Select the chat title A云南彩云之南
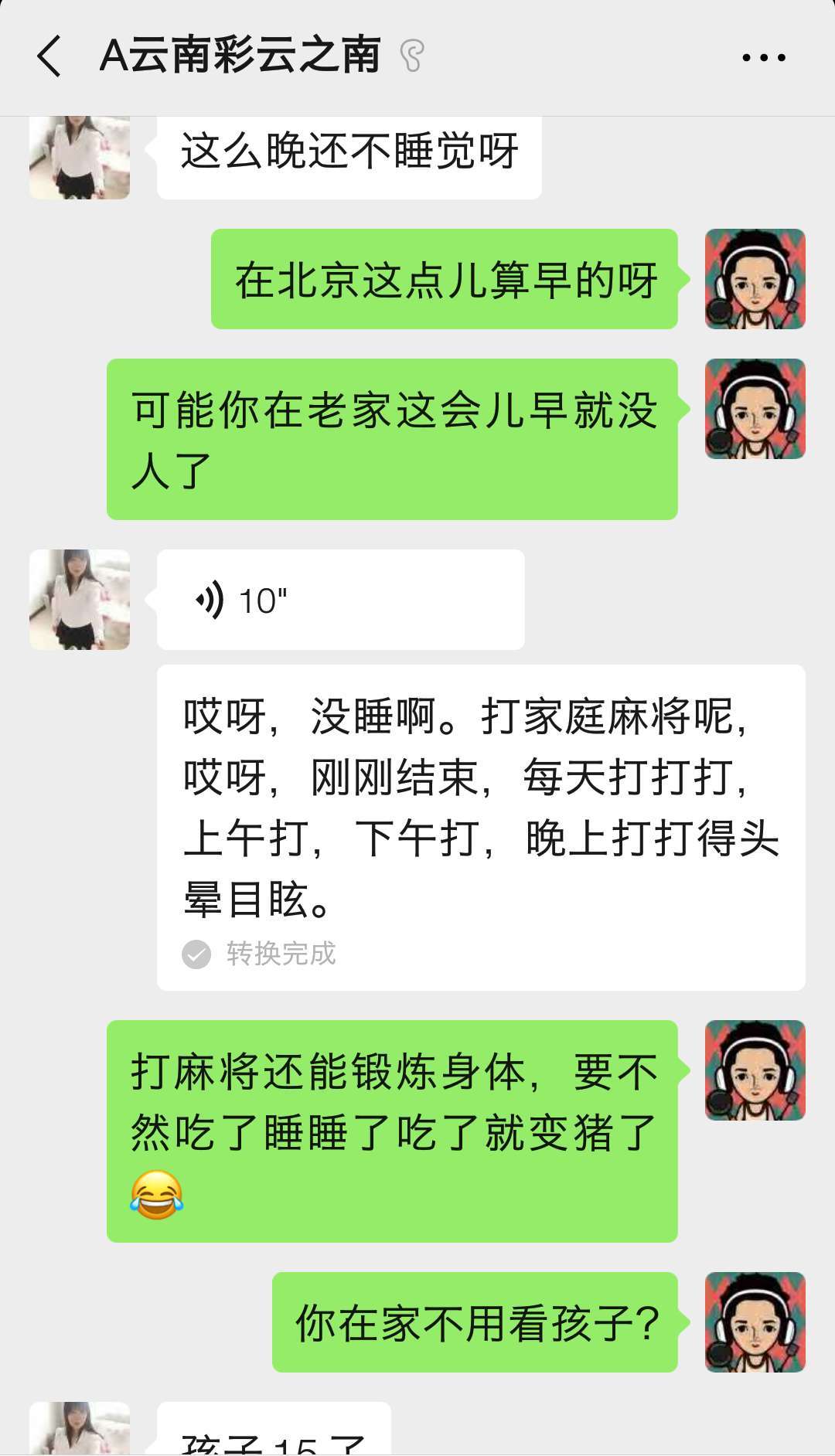This screenshot has width=835, height=1456. tap(240, 56)
